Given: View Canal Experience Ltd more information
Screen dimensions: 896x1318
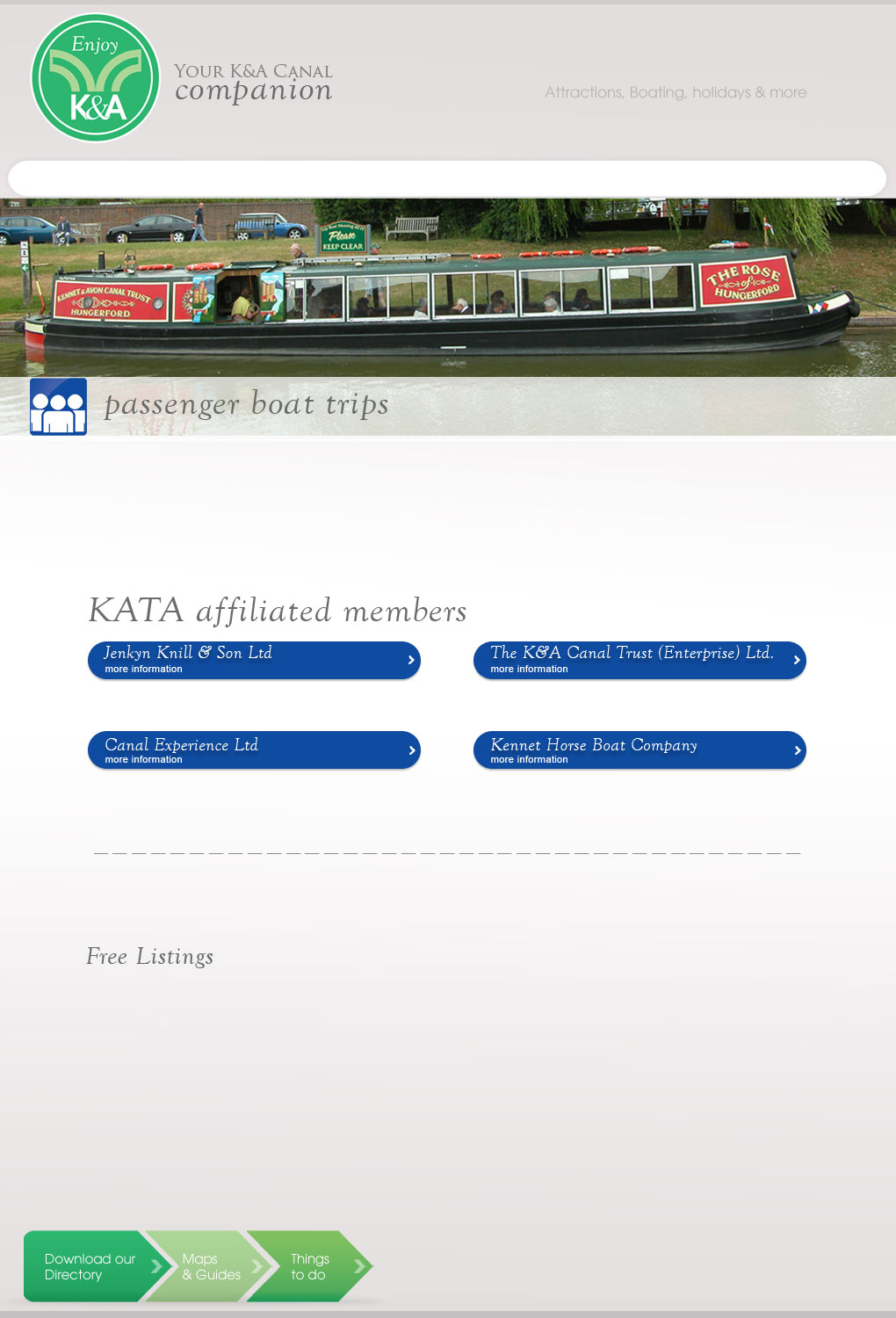Looking at the screenshot, I should point(254,750).
